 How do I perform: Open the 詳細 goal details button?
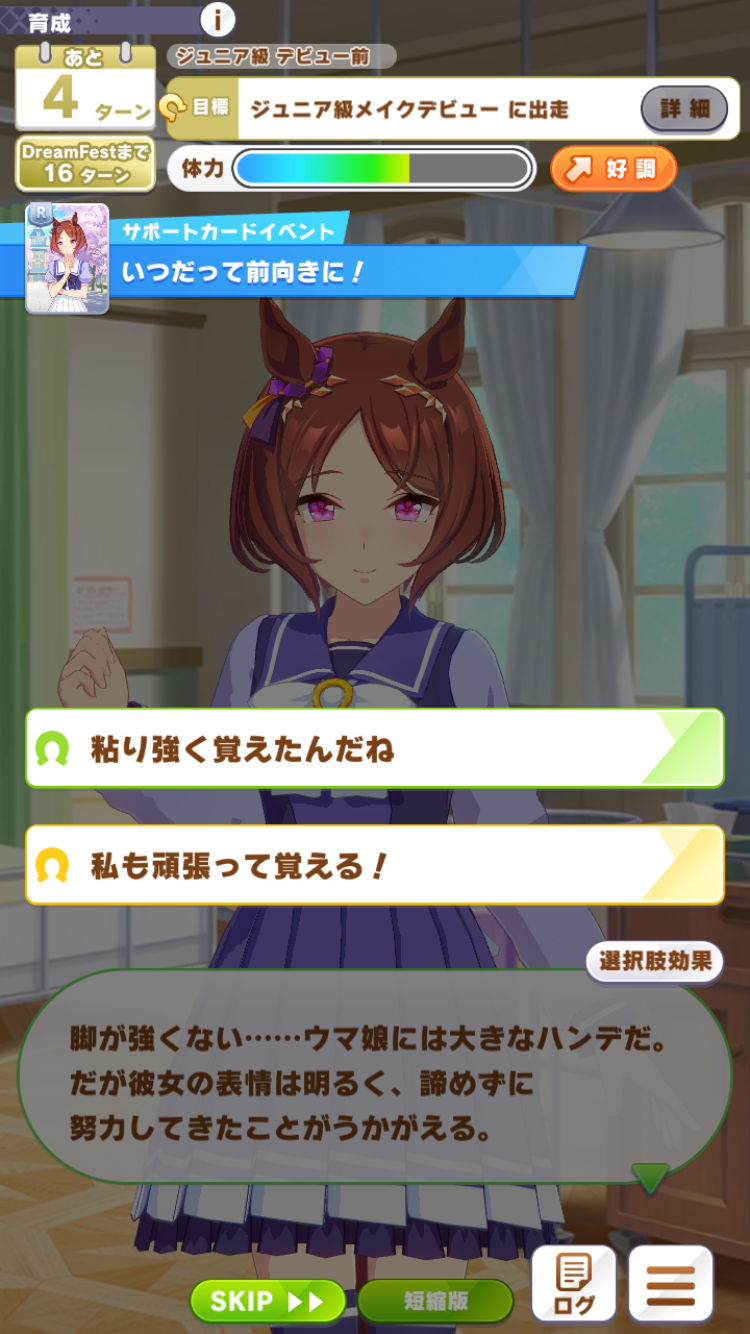685,108
